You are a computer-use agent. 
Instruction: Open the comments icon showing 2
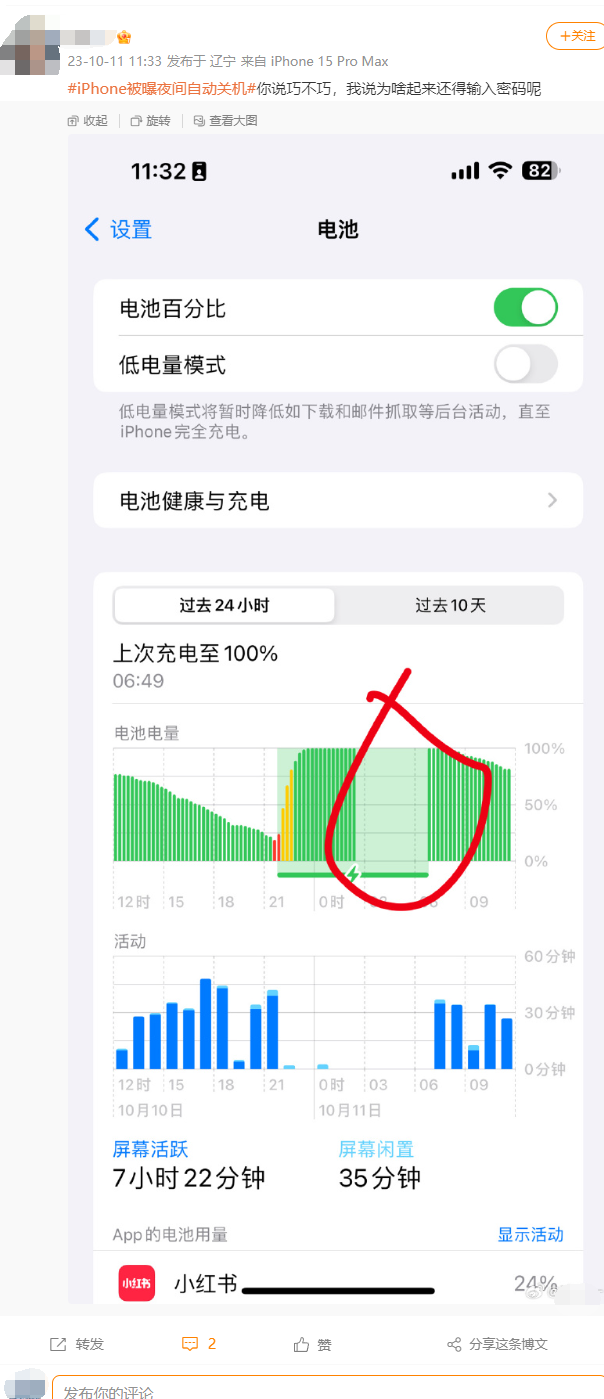click(198, 1344)
